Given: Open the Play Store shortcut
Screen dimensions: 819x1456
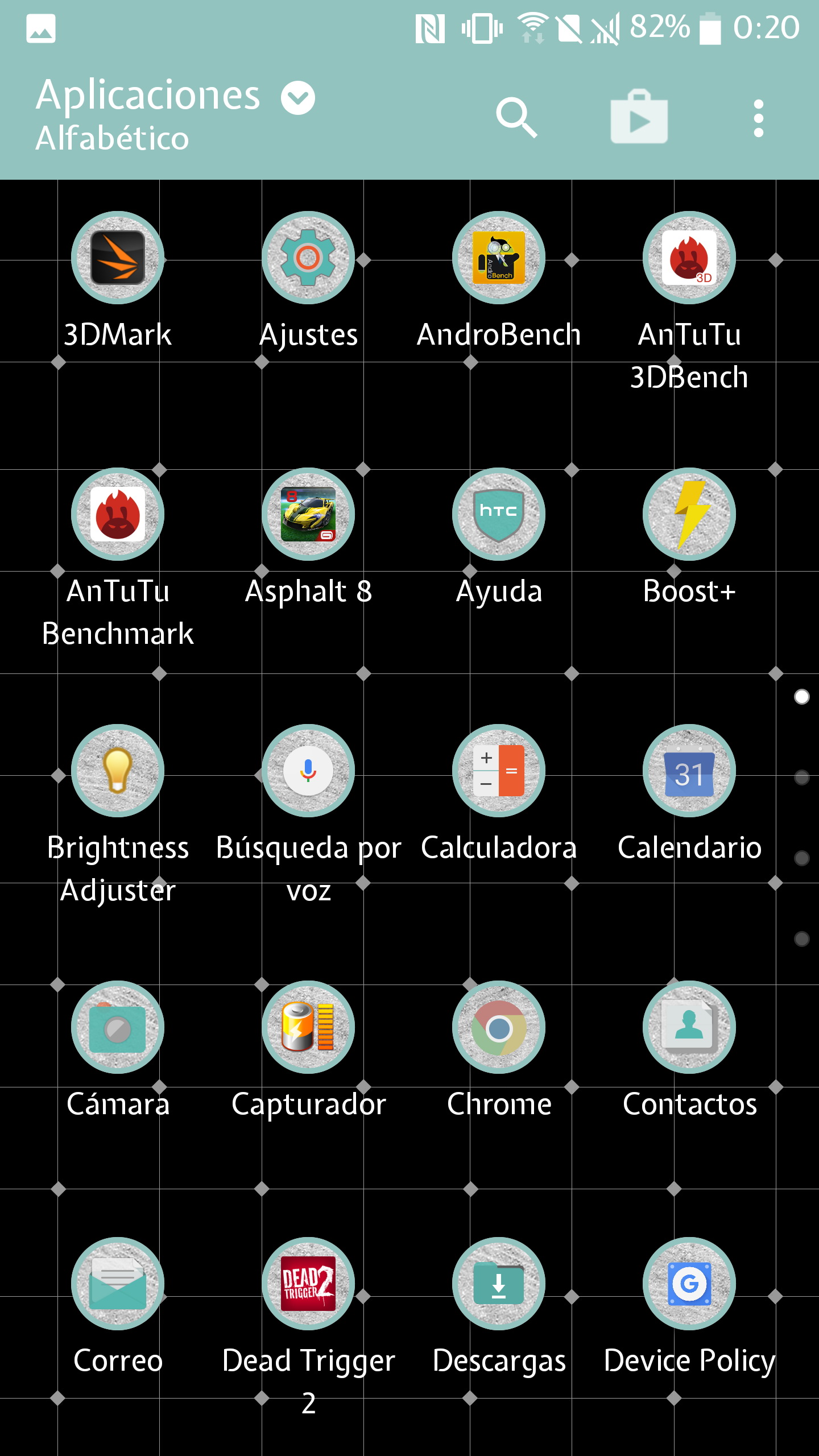Looking at the screenshot, I should tap(639, 118).
